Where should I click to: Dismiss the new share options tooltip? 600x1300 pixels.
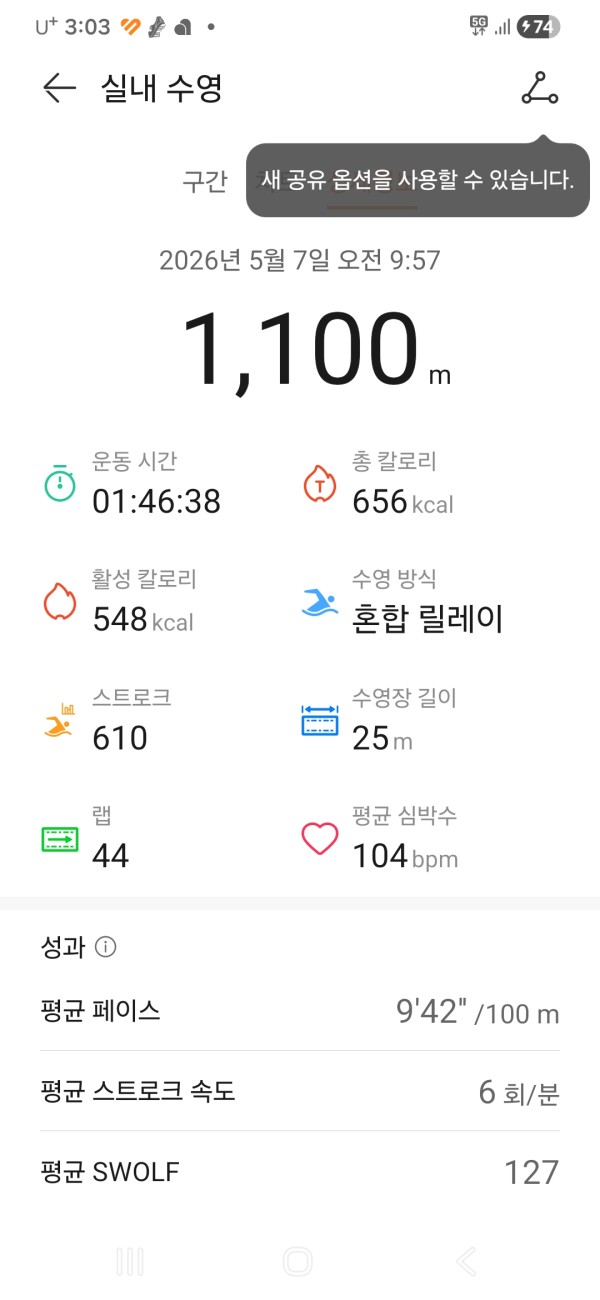pyautogui.click(x=417, y=180)
